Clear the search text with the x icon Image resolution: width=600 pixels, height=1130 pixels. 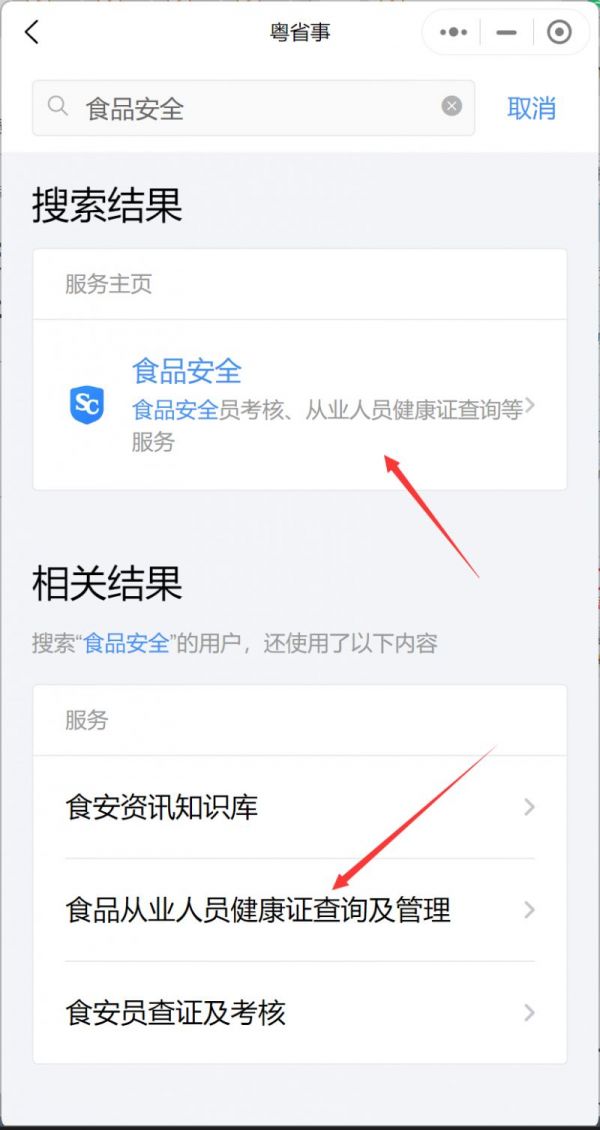click(x=452, y=107)
